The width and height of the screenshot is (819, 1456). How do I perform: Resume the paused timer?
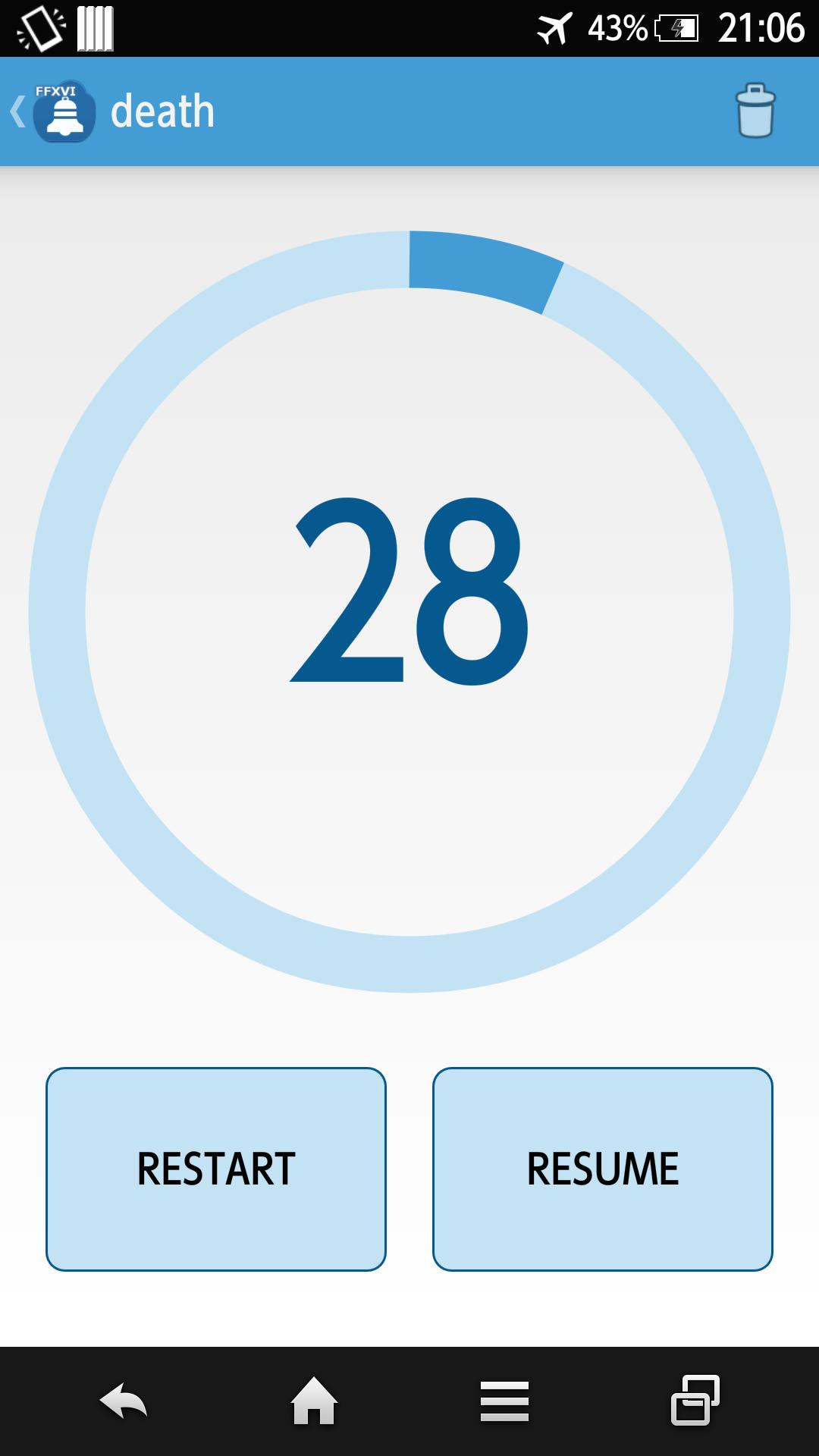click(602, 1169)
